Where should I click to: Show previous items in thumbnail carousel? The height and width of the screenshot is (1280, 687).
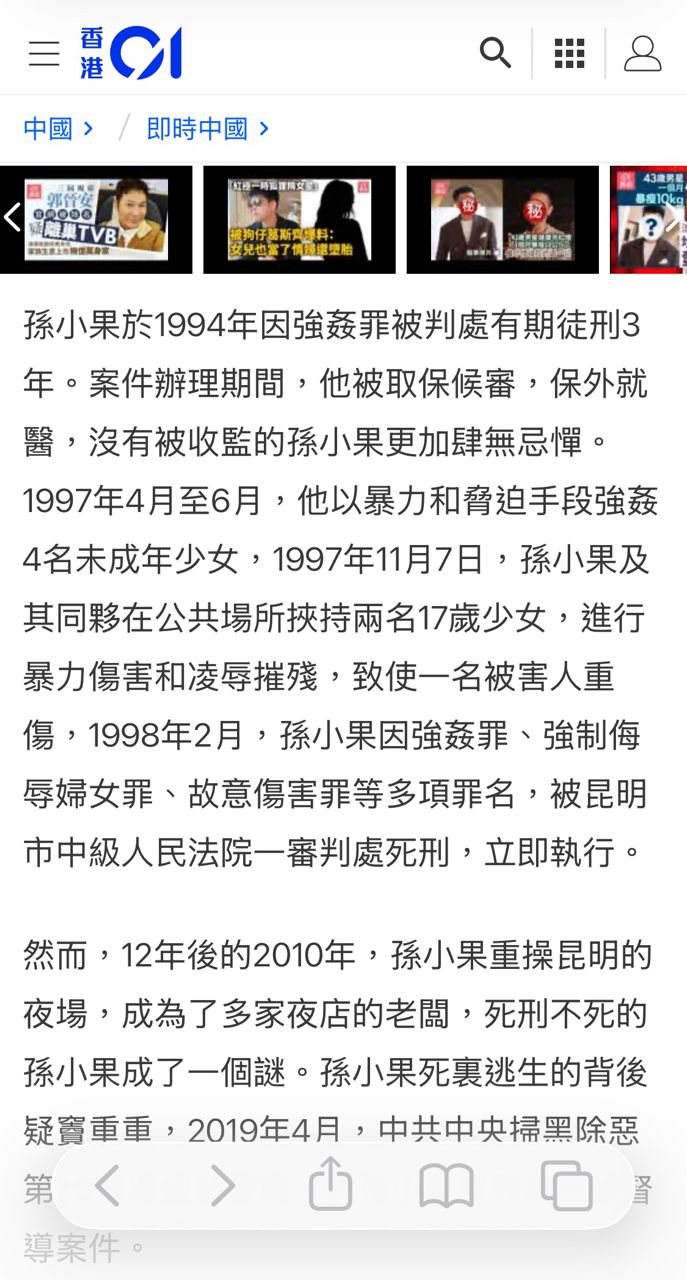point(12,218)
